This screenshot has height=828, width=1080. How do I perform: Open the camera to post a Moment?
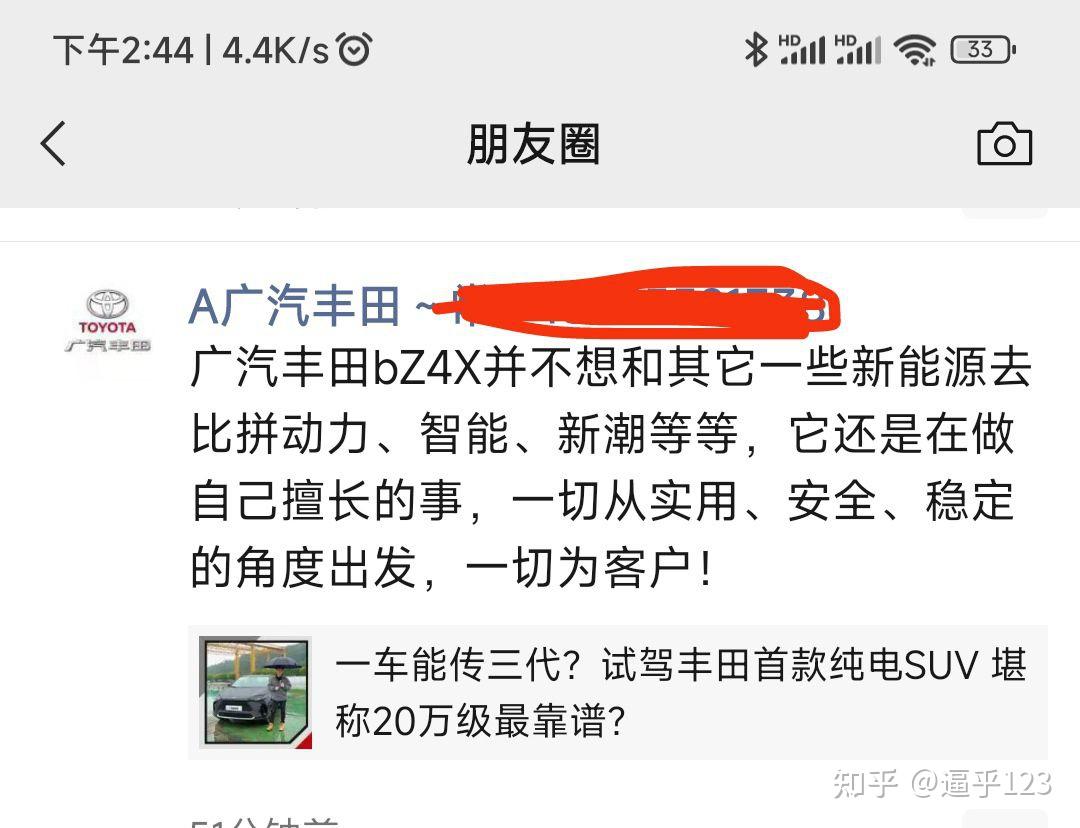point(1004,145)
